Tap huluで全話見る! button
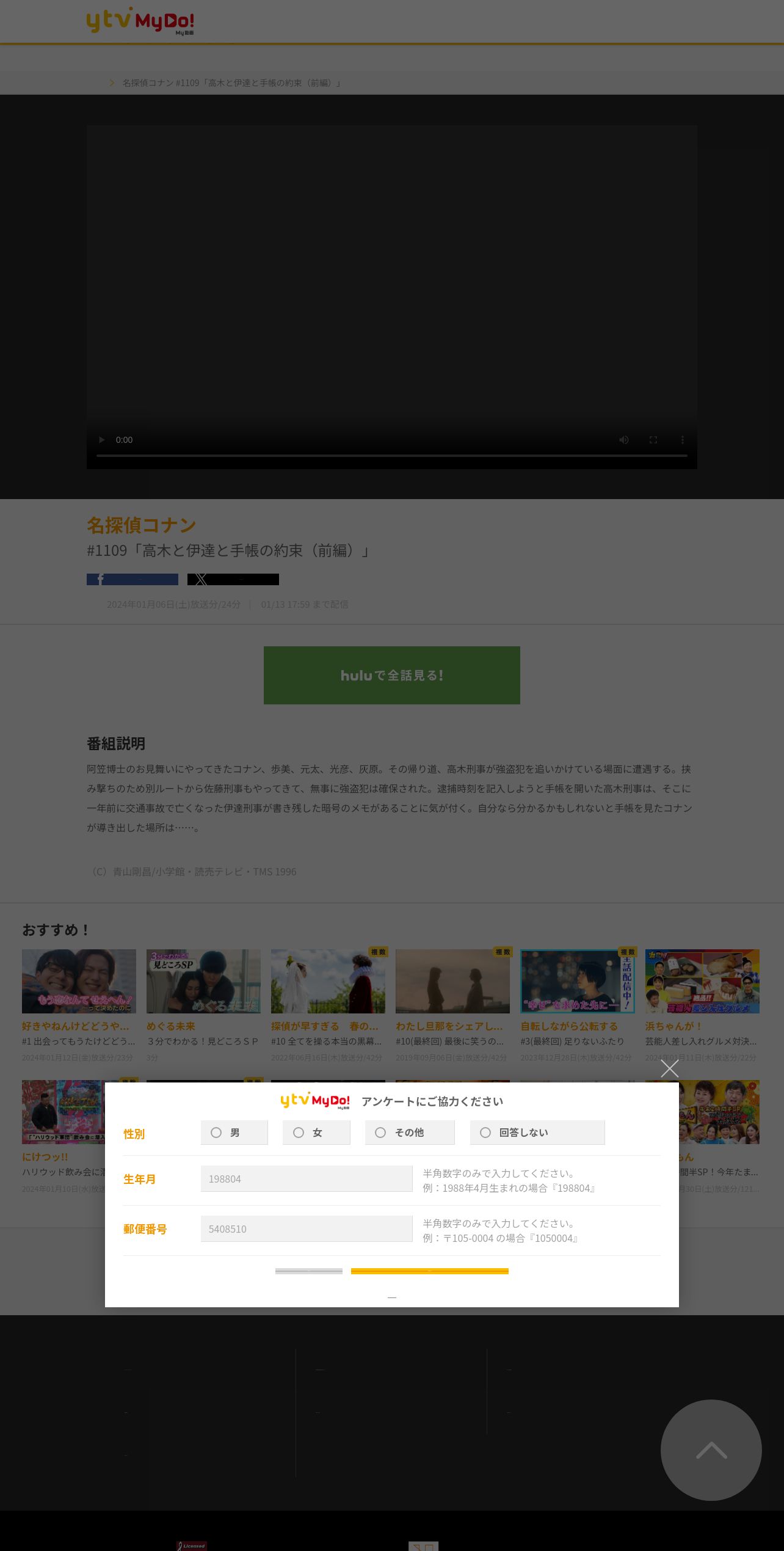784x1551 pixels. coord(392,676)
